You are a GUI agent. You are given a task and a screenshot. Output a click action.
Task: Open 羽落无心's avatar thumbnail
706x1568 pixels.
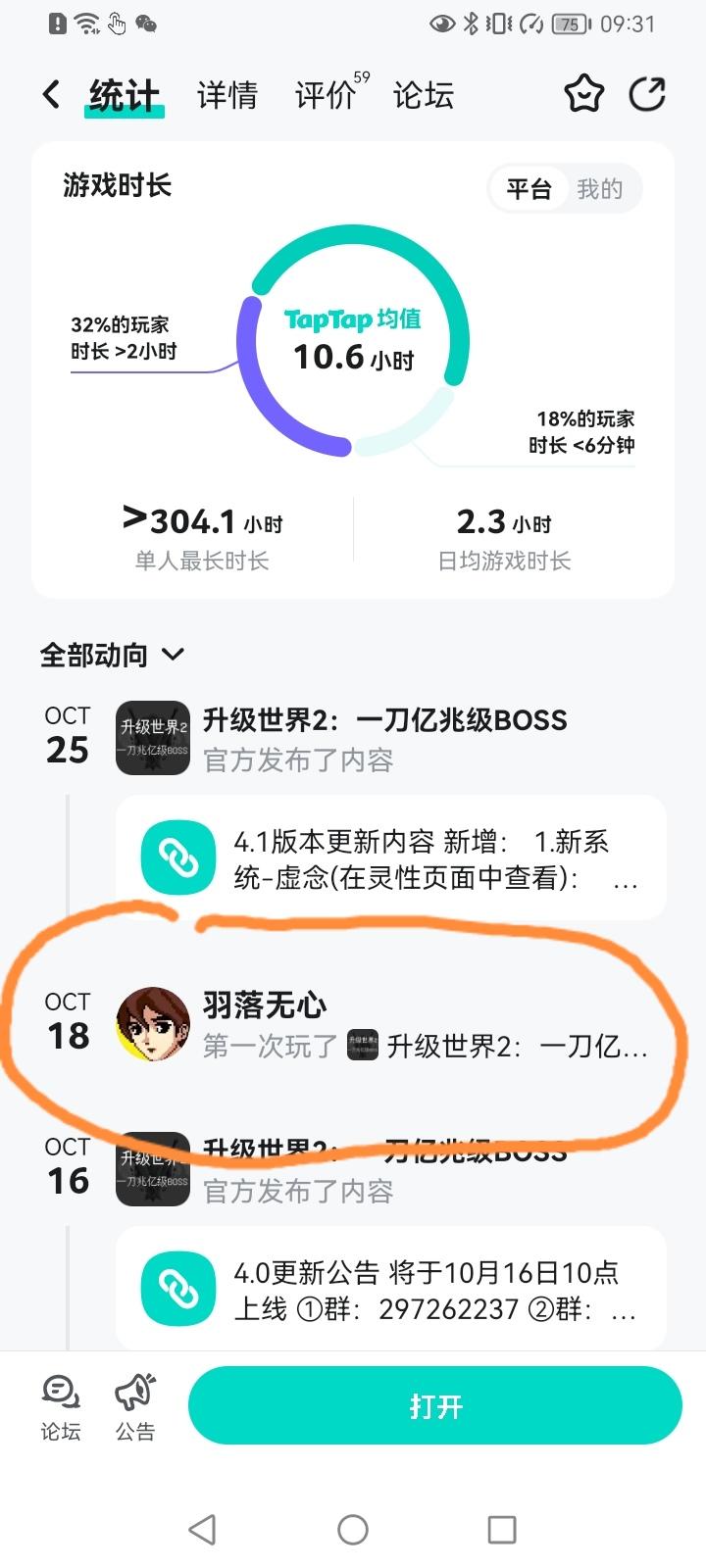point(152,1026)
